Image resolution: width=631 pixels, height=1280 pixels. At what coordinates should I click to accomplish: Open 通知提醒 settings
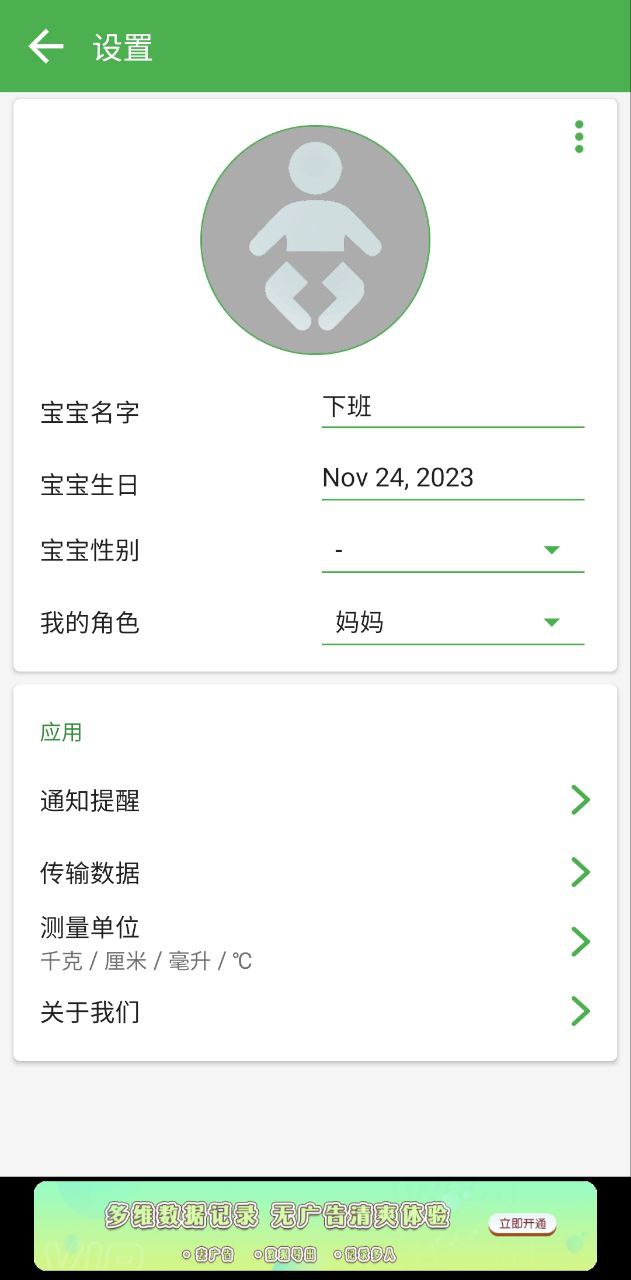[x=315, y=801]
